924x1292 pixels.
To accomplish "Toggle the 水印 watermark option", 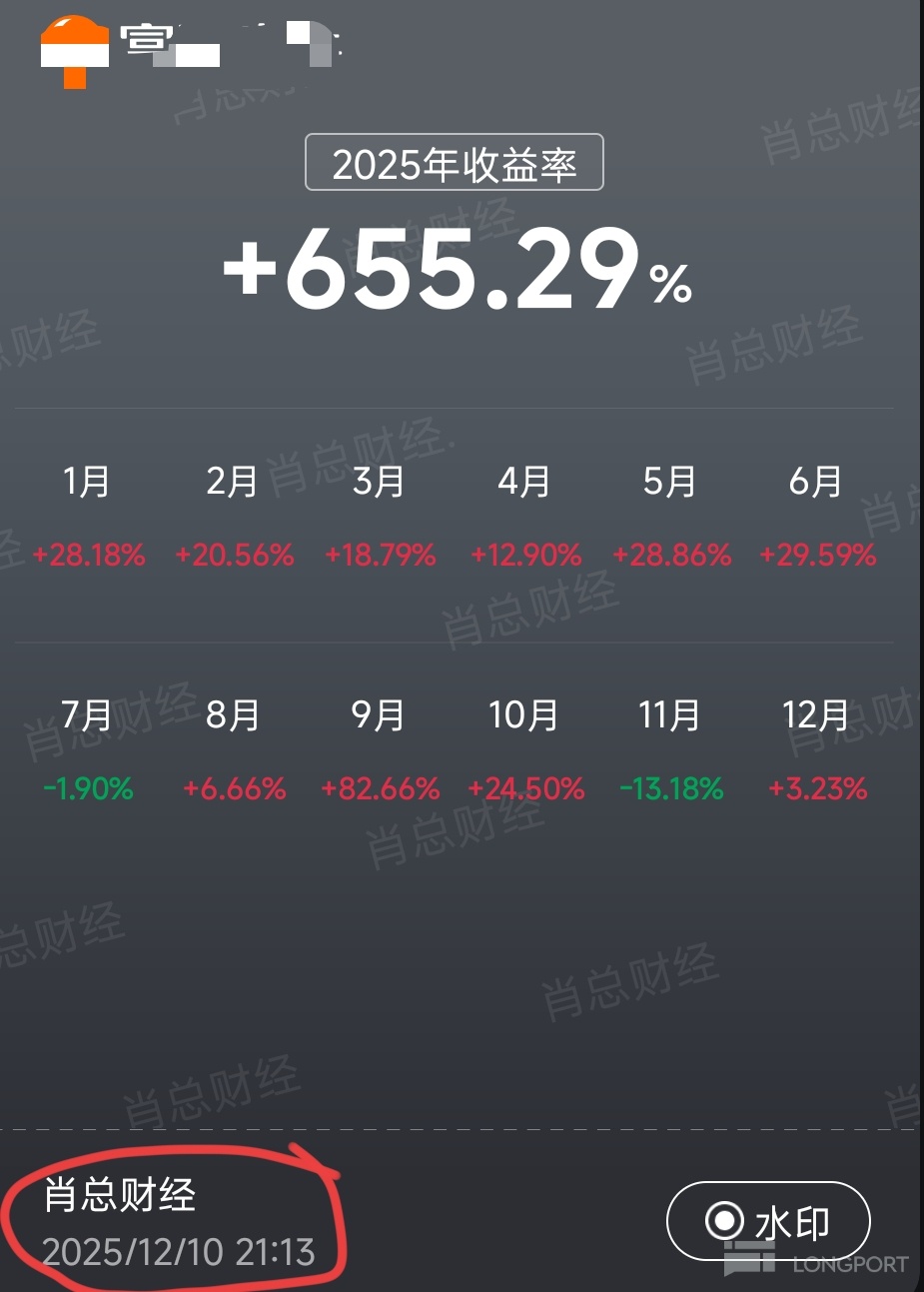I will pos(767,1221).
